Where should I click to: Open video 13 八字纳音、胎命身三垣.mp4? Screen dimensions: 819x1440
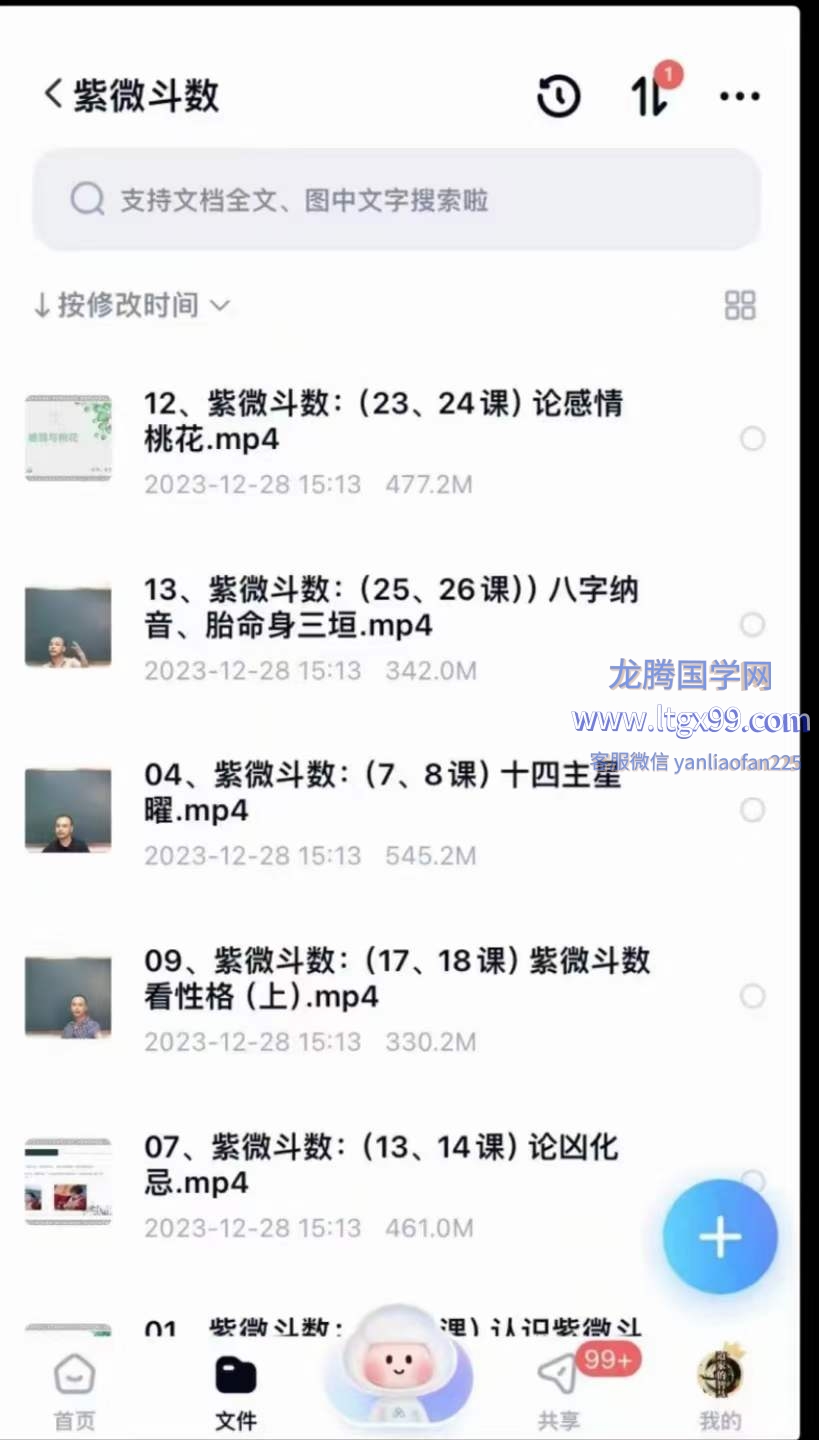390,608
